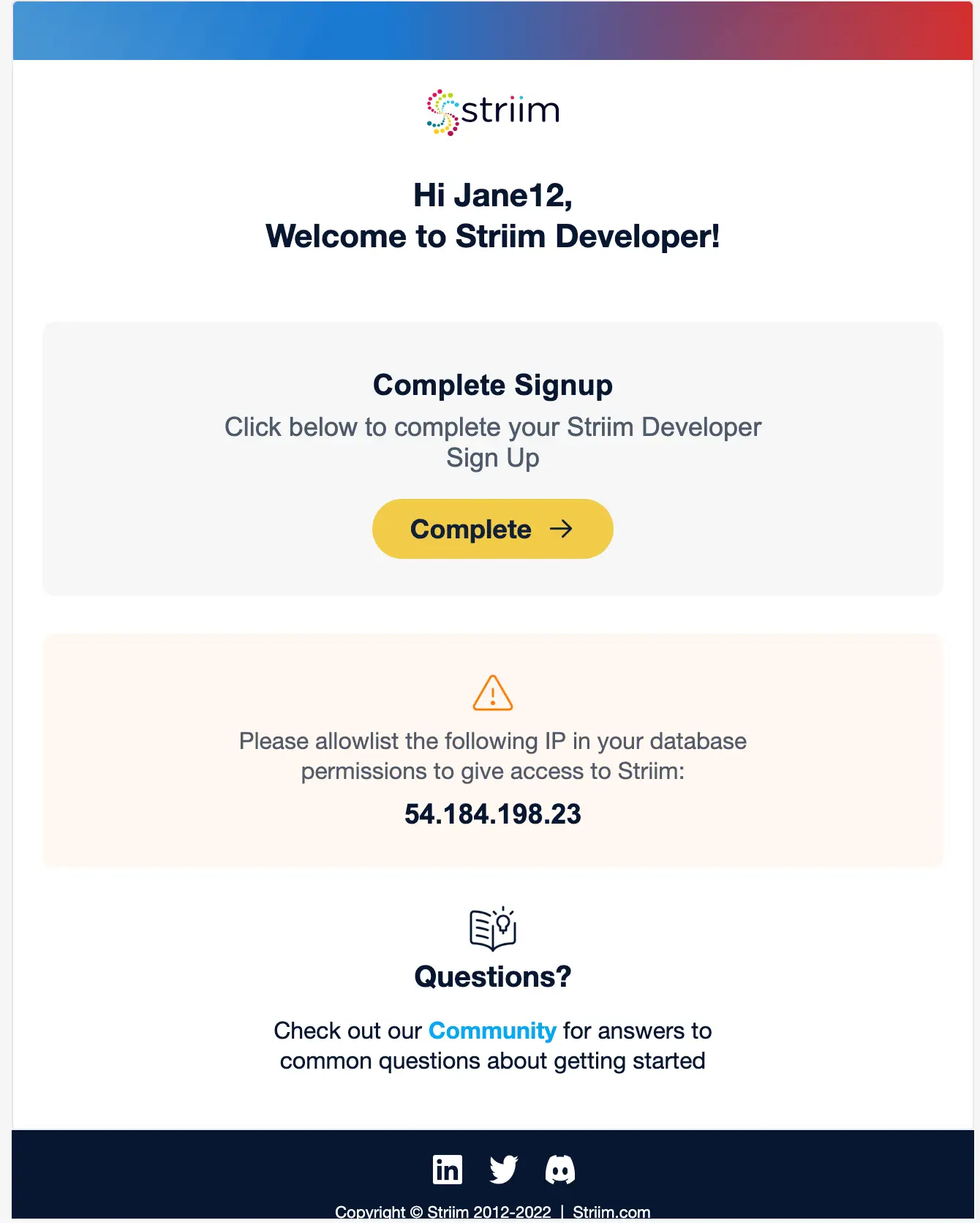Join the Striim Discord server
The height and width of the screenshot is (1223, 980).
[x=560, y=1170]
